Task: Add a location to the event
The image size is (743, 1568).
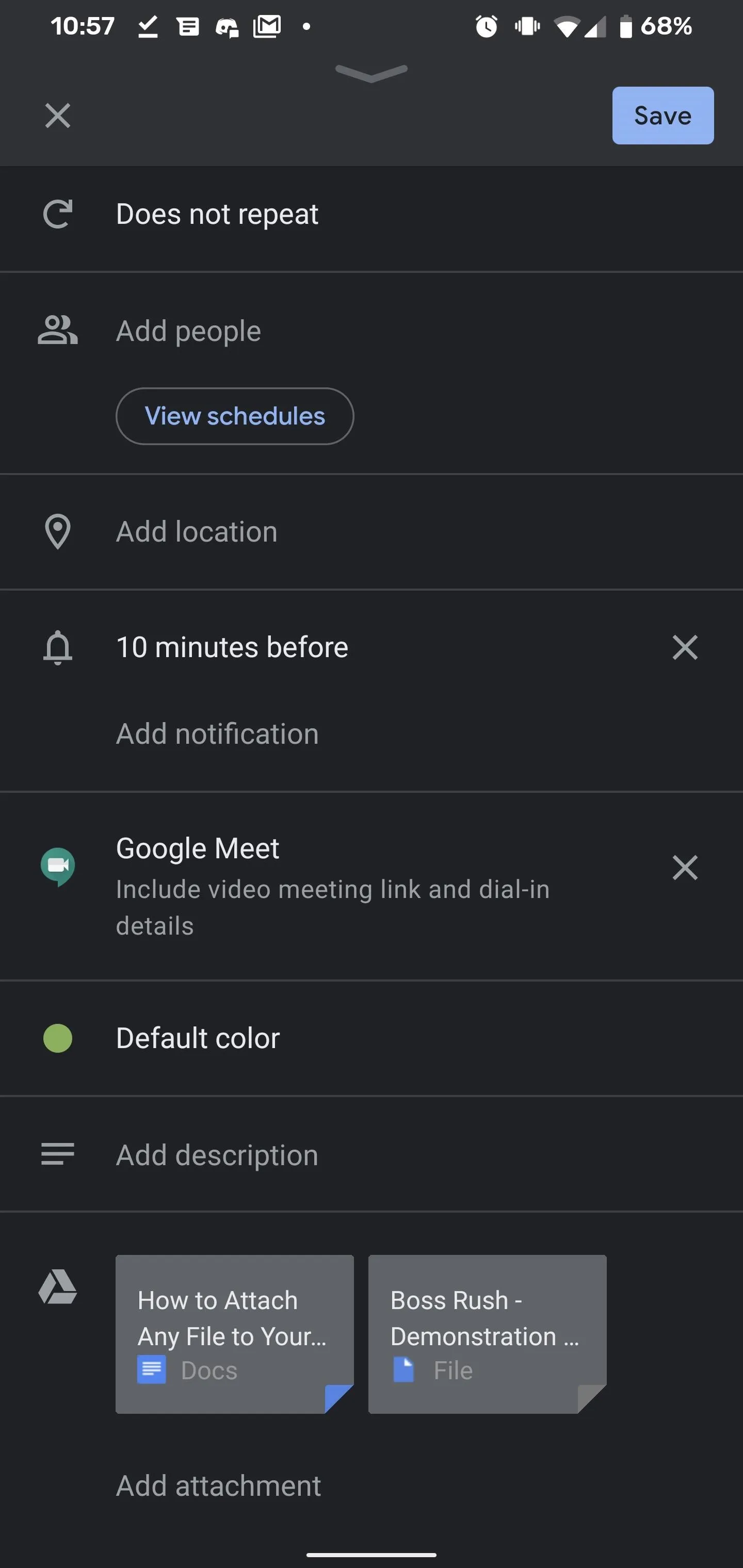Action: (372, 531)
